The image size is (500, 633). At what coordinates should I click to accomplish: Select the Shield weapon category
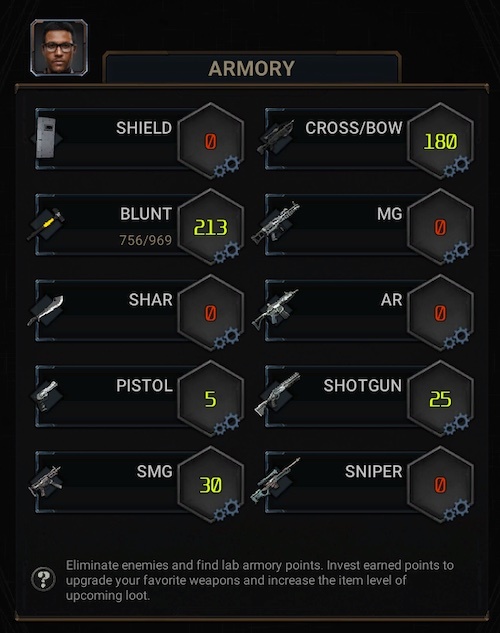pos(139,139)
